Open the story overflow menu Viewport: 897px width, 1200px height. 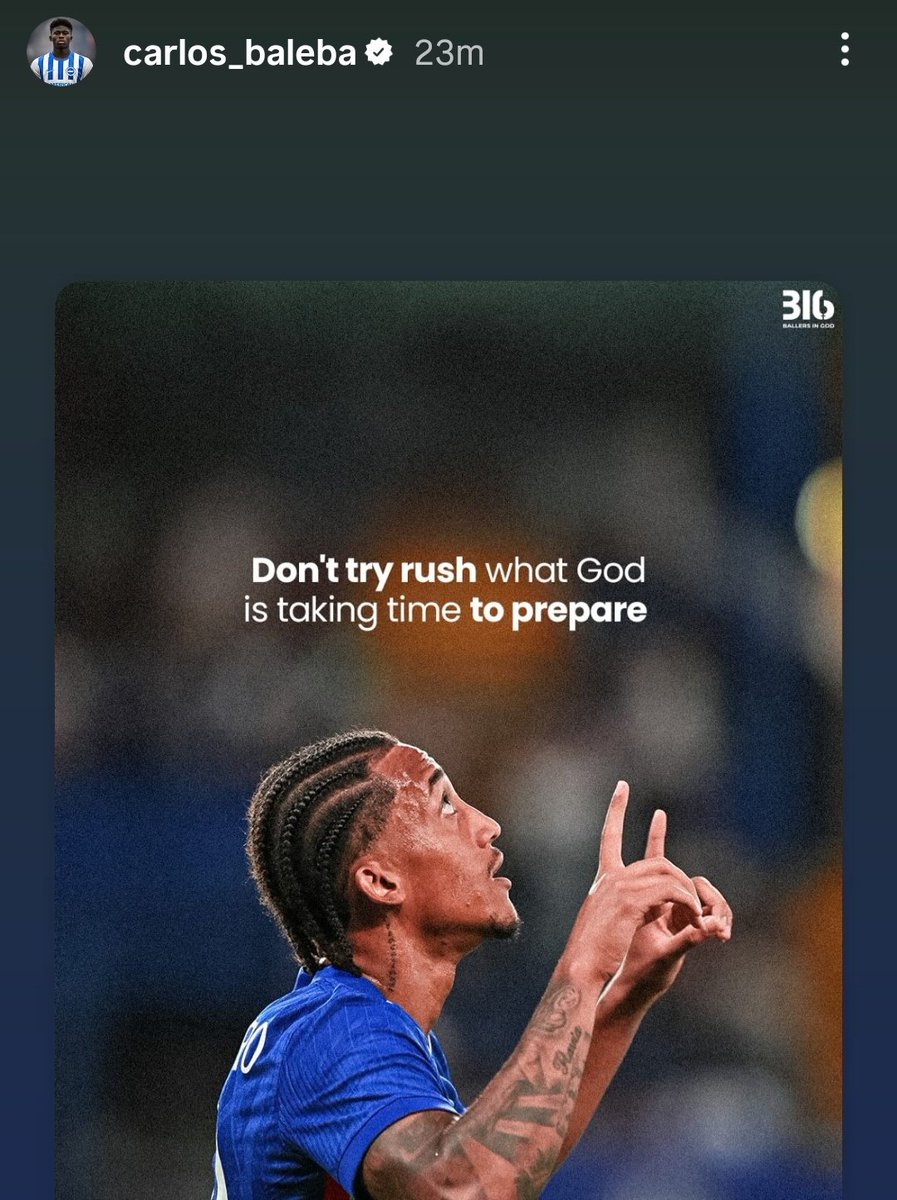(845, 50)
